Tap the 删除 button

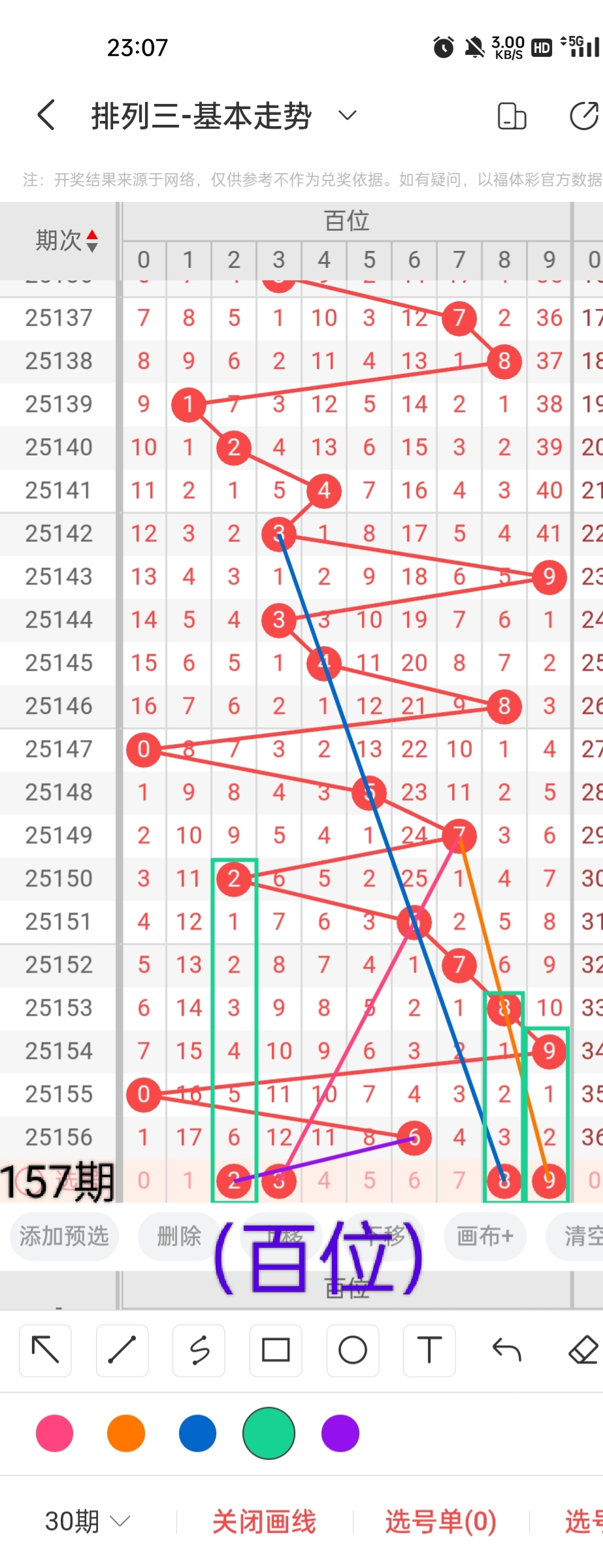pyautogui.click(x=178, y=1235)
